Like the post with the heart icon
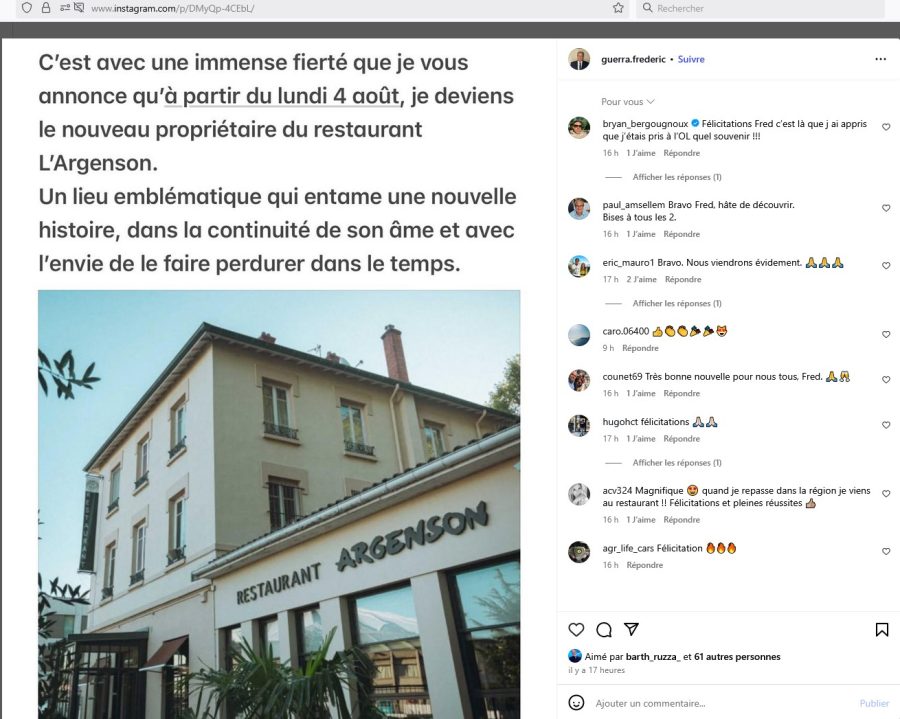The height and width of the screenshot is (719, 900). pos(576,630)
